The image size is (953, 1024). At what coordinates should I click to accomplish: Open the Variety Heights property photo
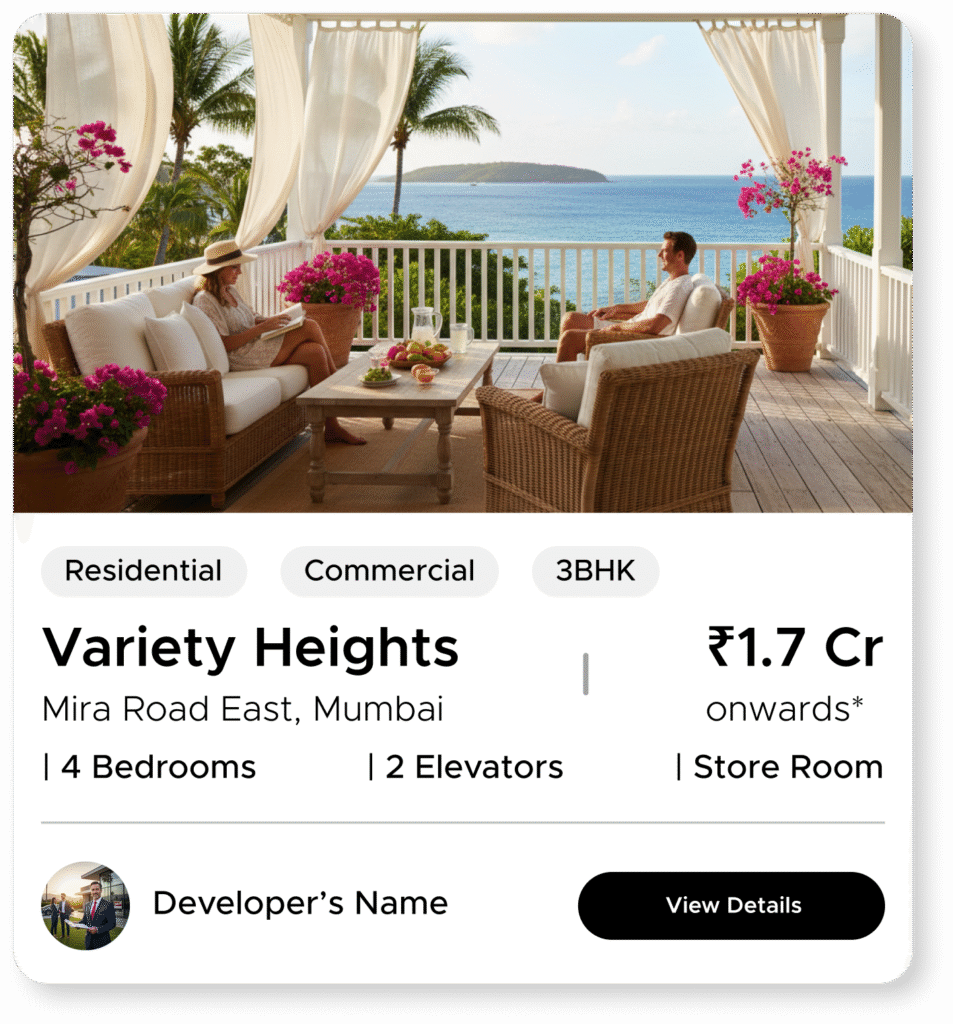[462, 263]
